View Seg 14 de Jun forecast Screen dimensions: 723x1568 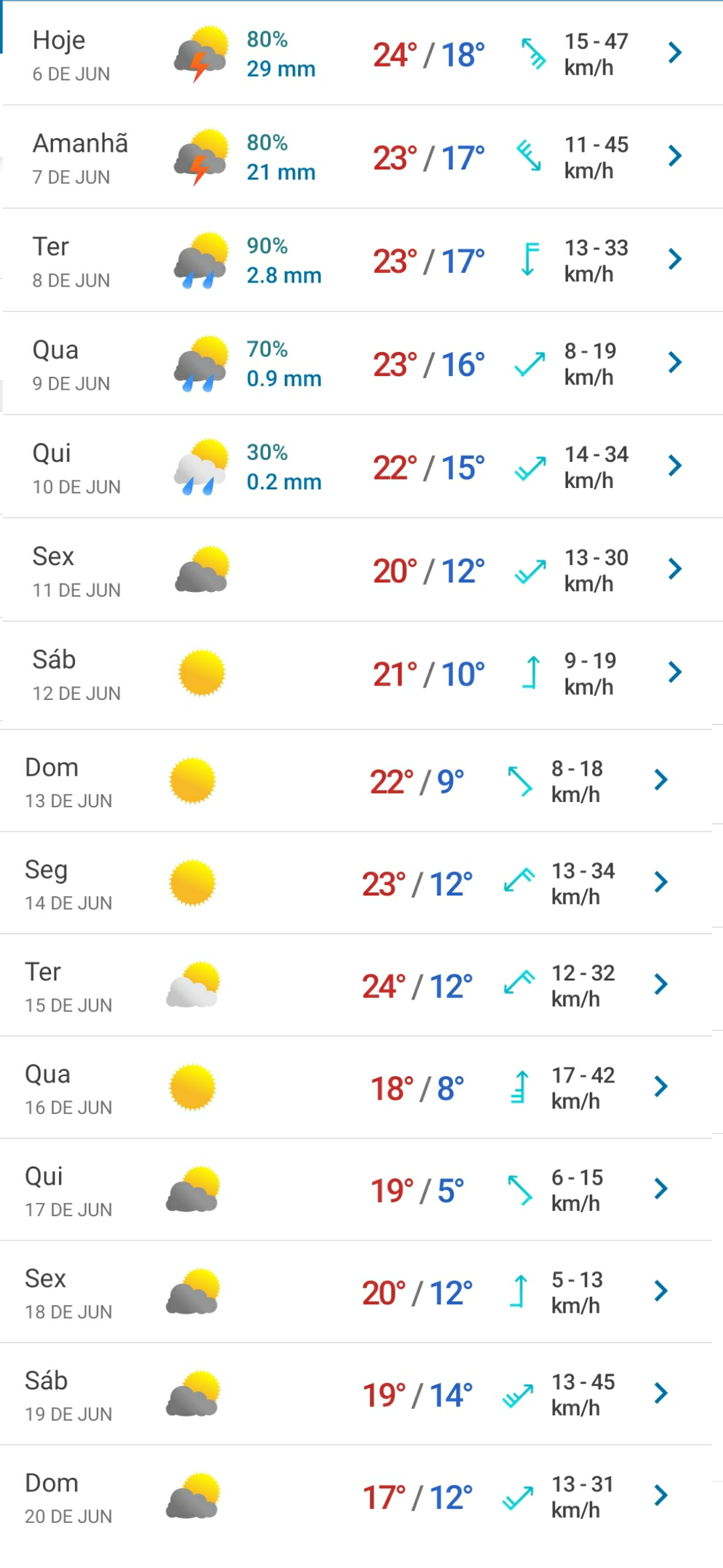pyautogui.click(x=356, y=883)
